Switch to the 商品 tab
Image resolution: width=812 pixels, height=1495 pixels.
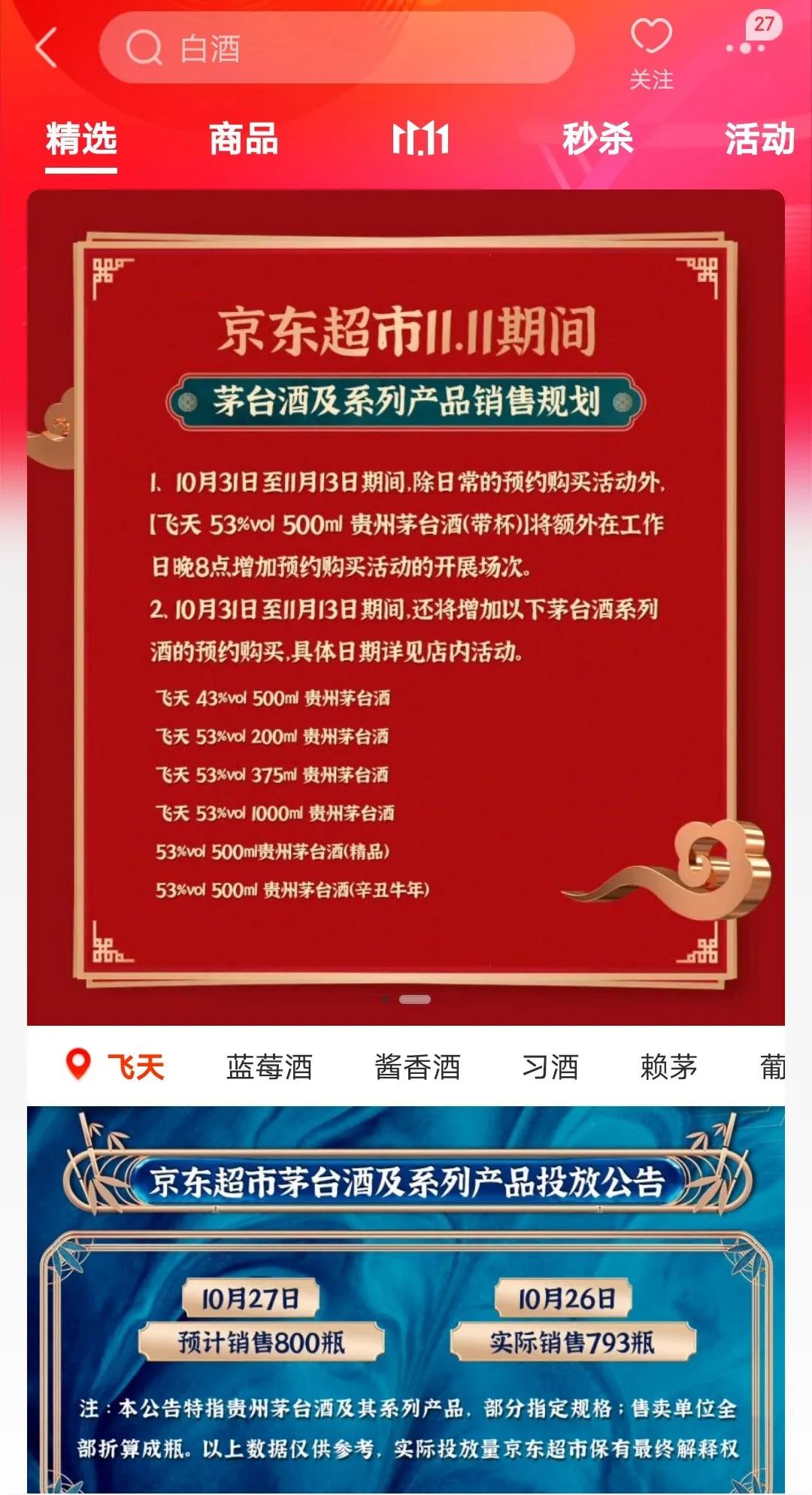point(244,140)
